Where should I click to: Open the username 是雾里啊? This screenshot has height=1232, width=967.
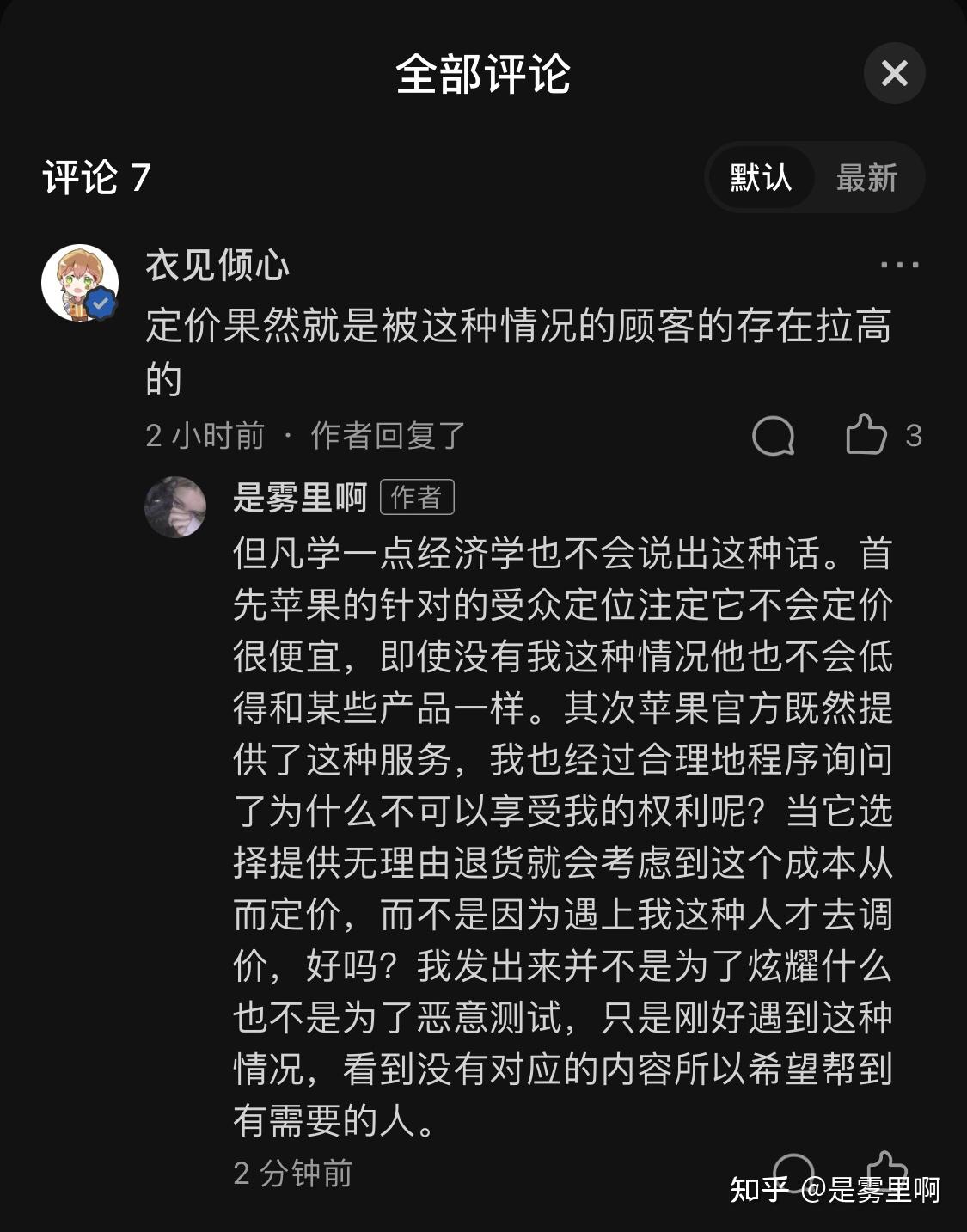pos(300,498)
